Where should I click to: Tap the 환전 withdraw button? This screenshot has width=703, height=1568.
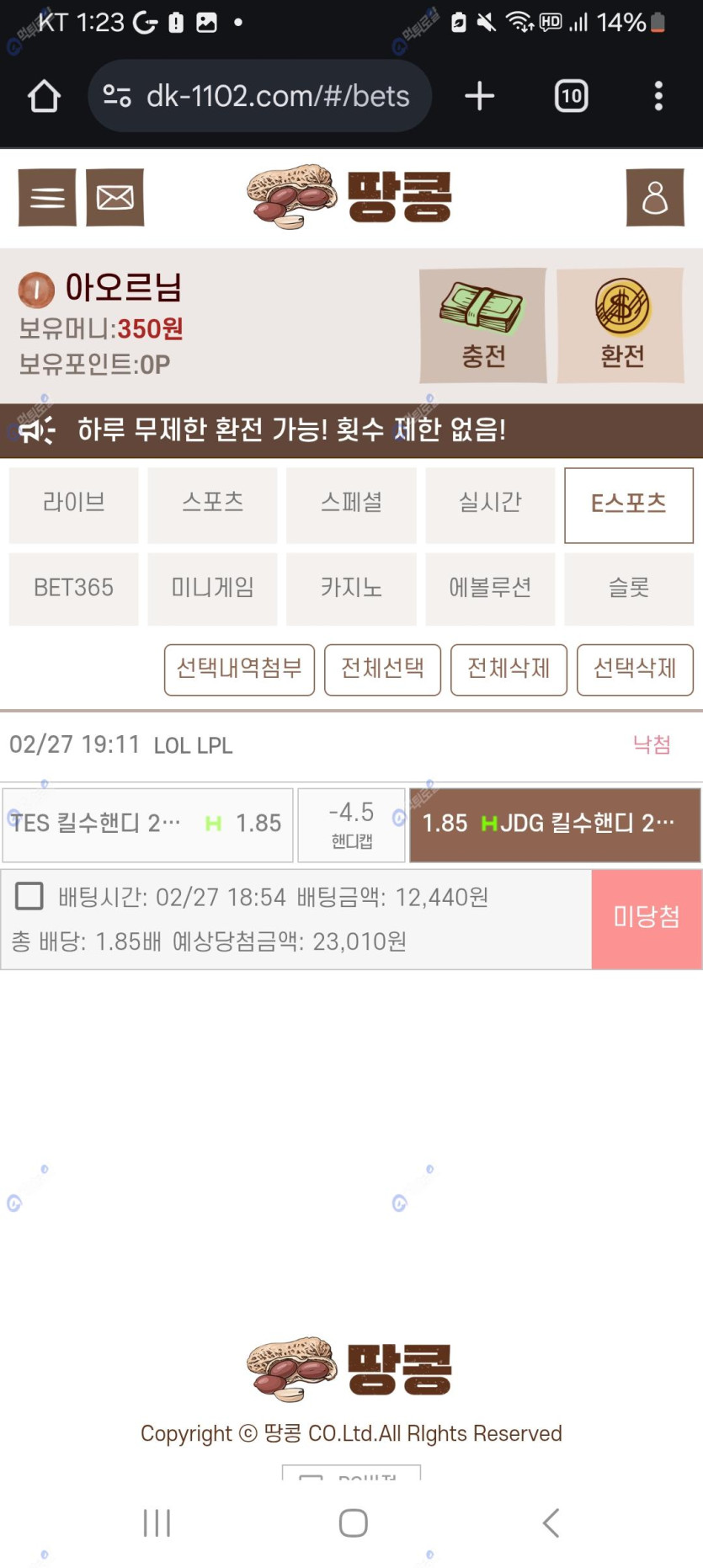pyautogui.click(x=621, y=326)
